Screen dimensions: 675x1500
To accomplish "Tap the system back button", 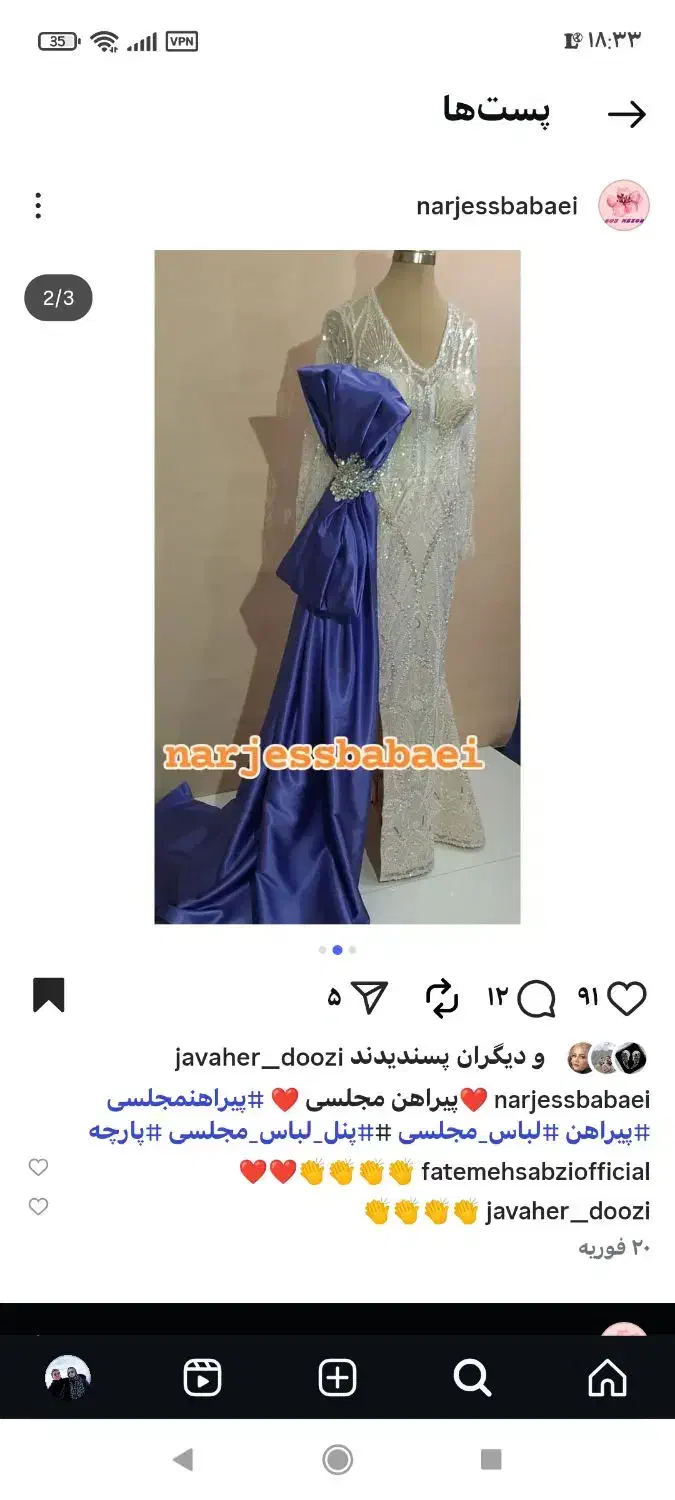I will (183, 1460).
